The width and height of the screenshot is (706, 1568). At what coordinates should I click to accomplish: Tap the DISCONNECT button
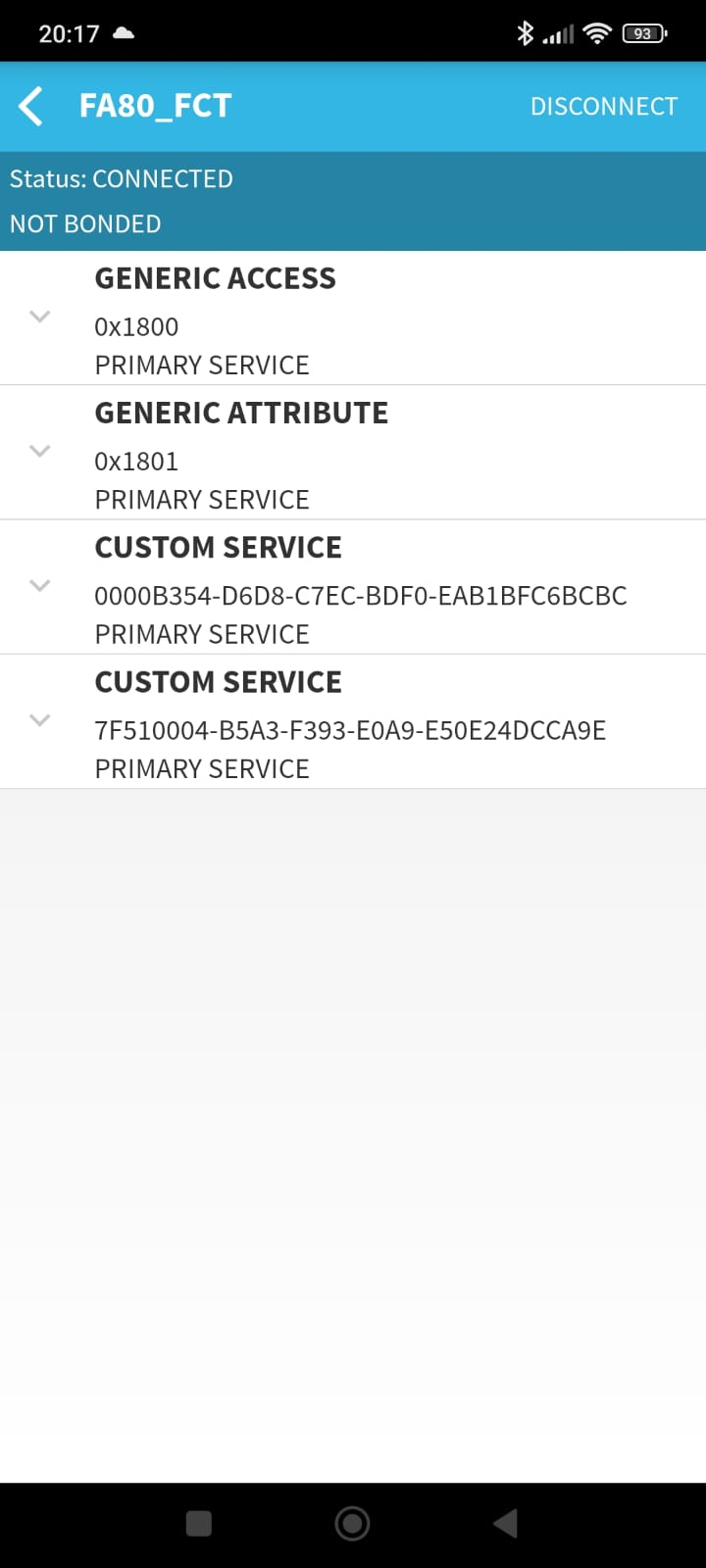pos(603,106)
